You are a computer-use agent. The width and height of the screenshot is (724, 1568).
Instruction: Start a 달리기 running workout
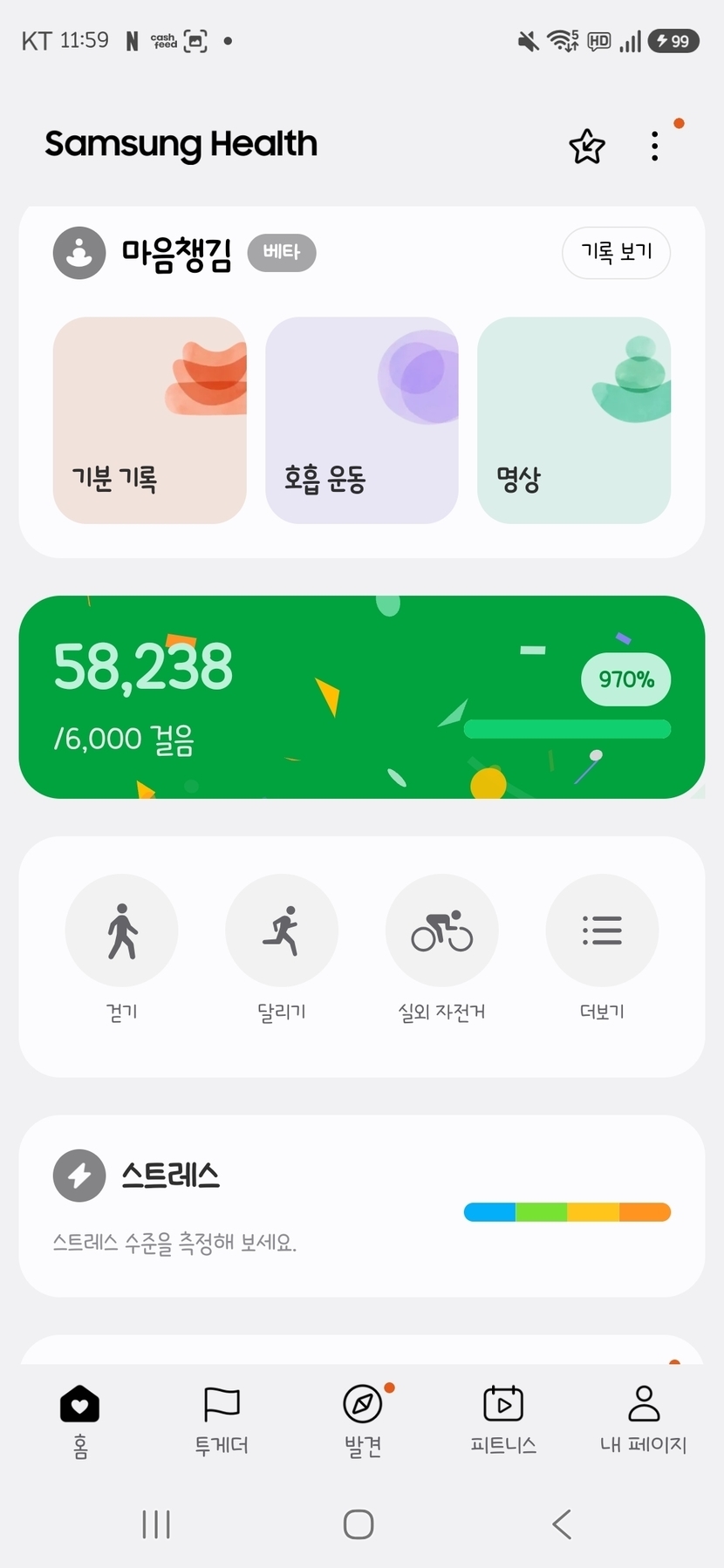pyautogui.click(x=282, y=931)
